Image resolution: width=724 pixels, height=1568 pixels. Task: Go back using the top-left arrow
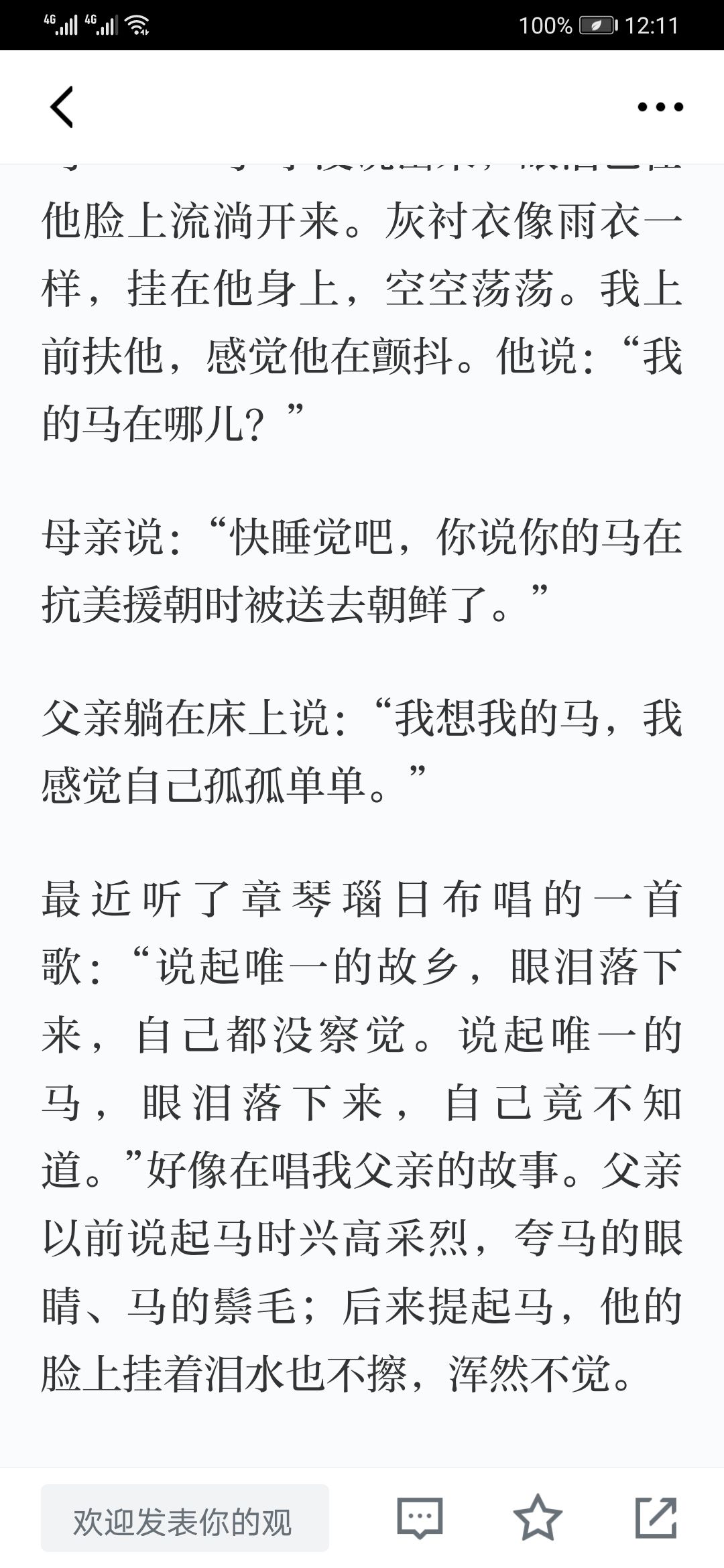62,107
